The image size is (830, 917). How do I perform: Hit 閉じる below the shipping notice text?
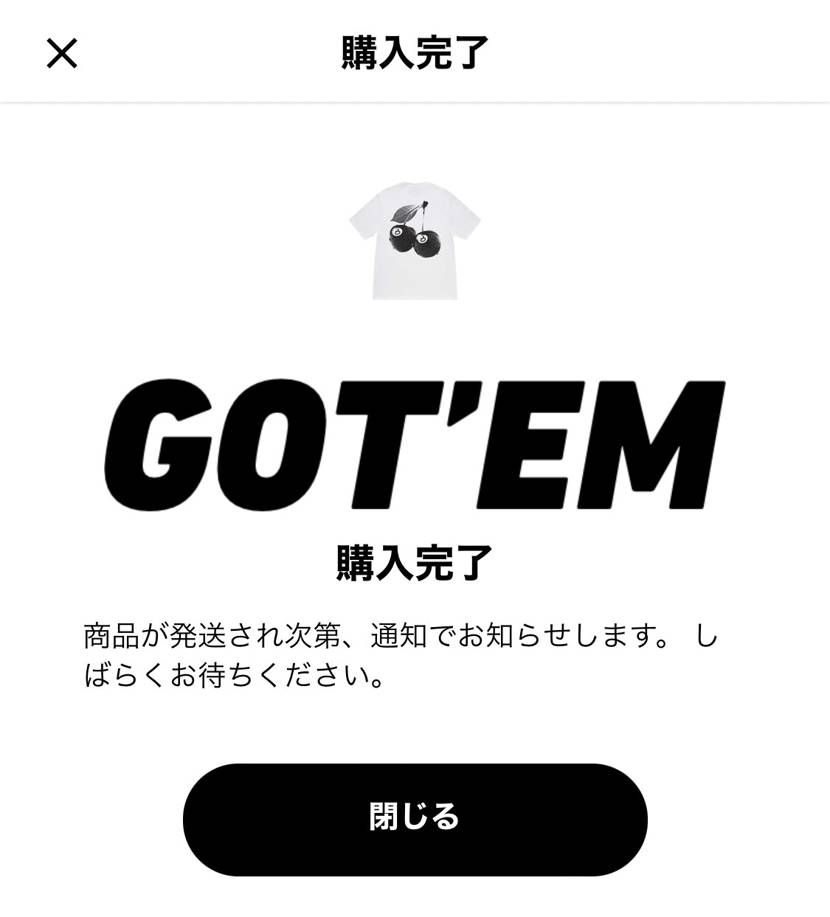pyautogui.click(x=414, y=818)
